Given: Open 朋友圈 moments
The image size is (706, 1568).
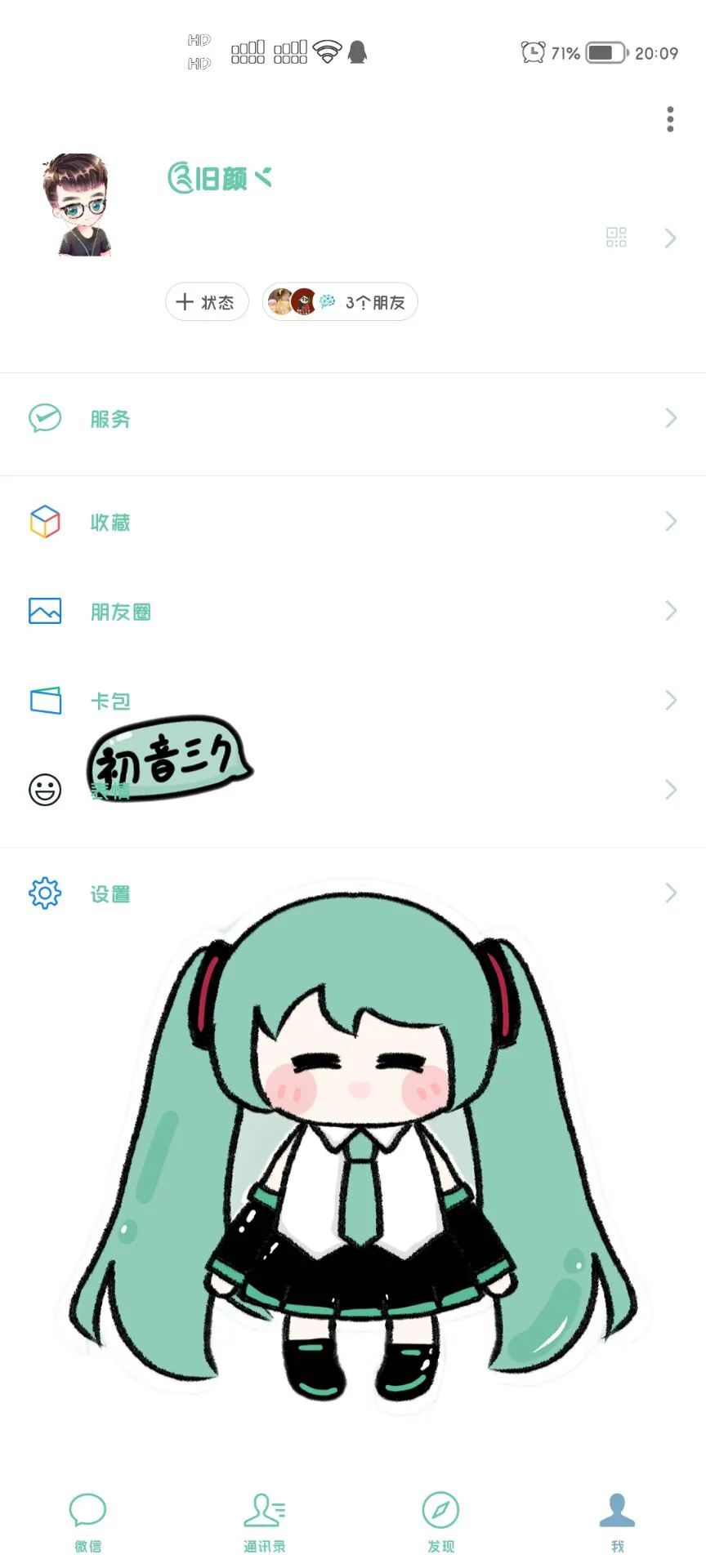Looking at the screenshot, I should pos(353,611).
